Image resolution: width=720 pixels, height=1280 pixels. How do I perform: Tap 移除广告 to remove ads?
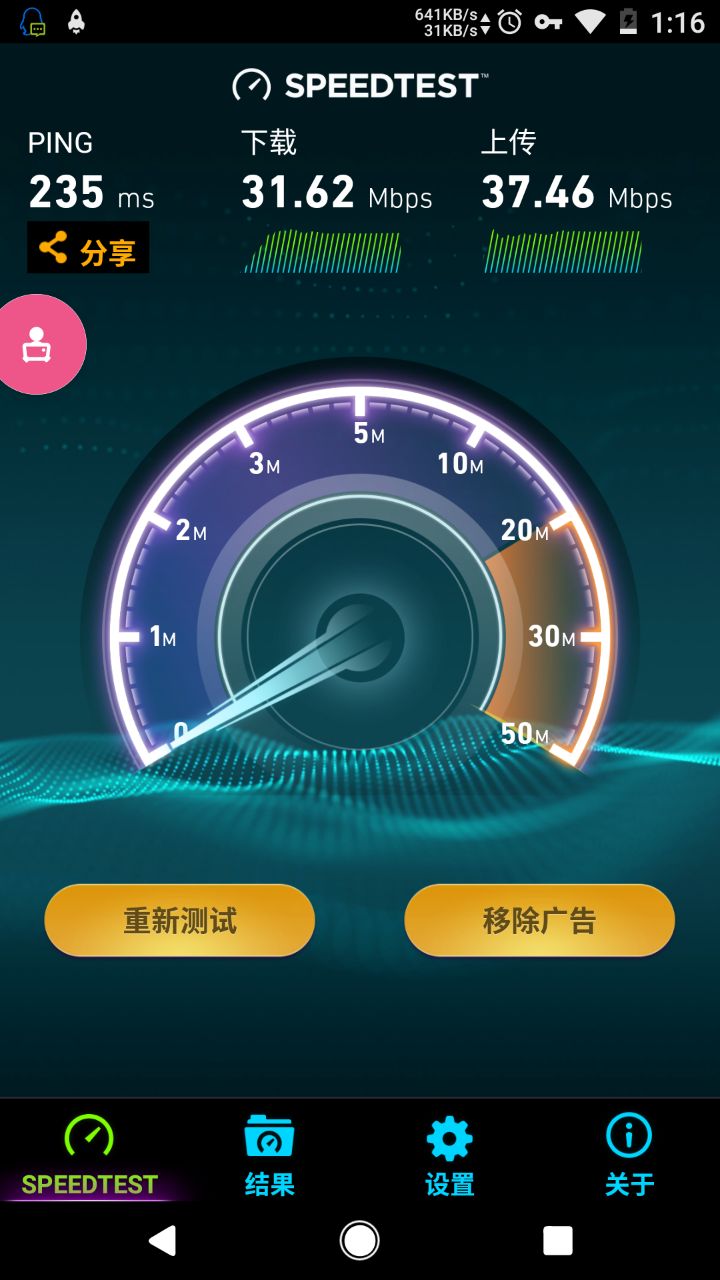(540, 920)
